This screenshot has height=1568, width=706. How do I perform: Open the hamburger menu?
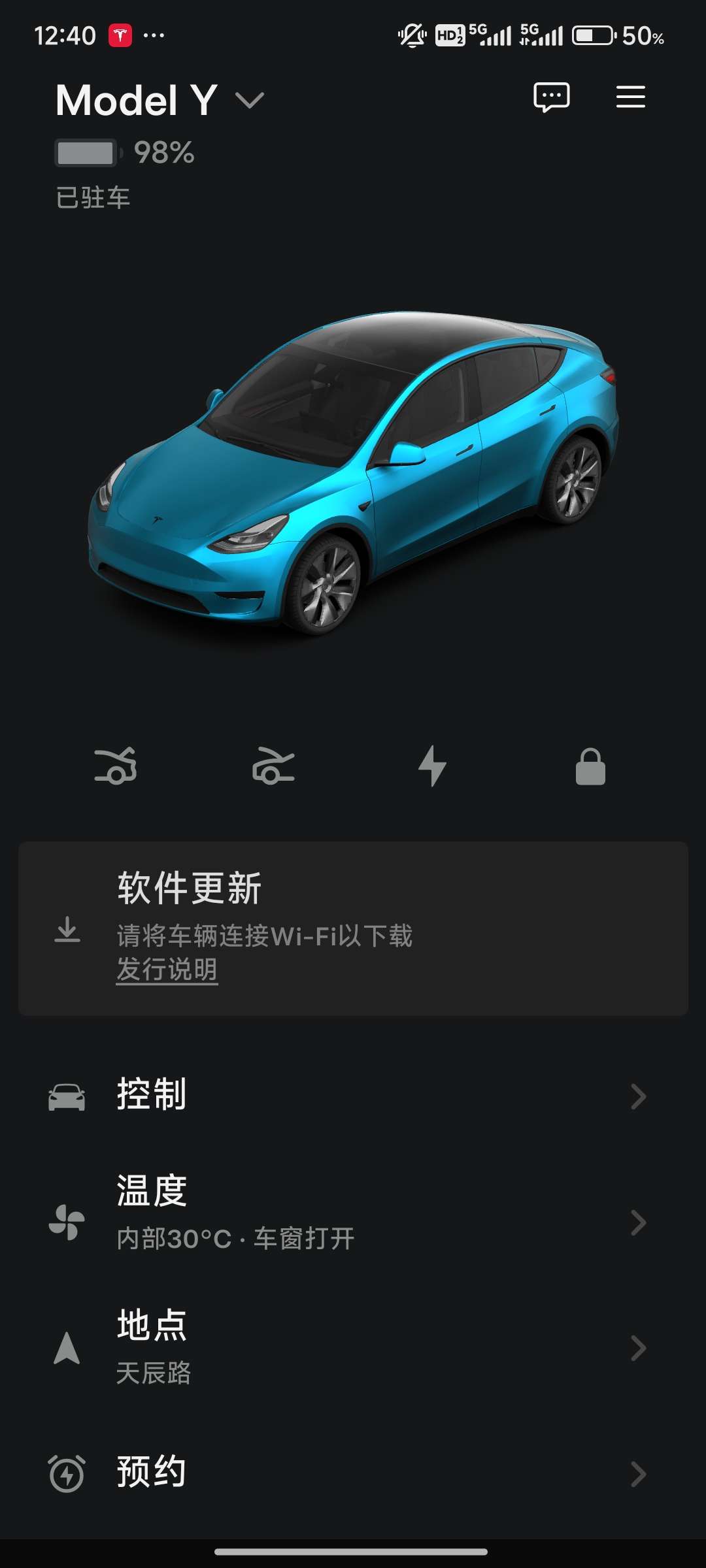[630, 97]
